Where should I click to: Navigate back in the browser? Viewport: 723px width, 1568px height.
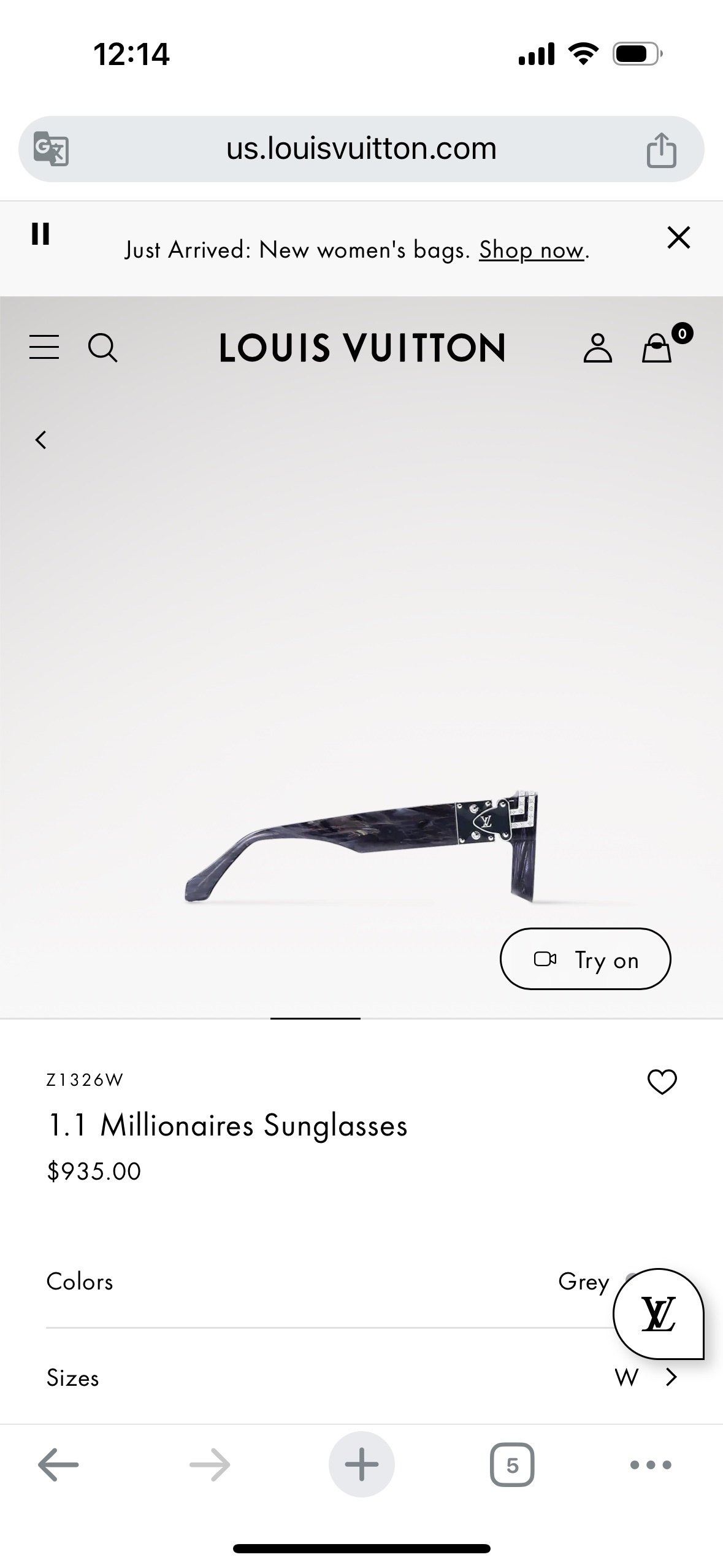58,1465
